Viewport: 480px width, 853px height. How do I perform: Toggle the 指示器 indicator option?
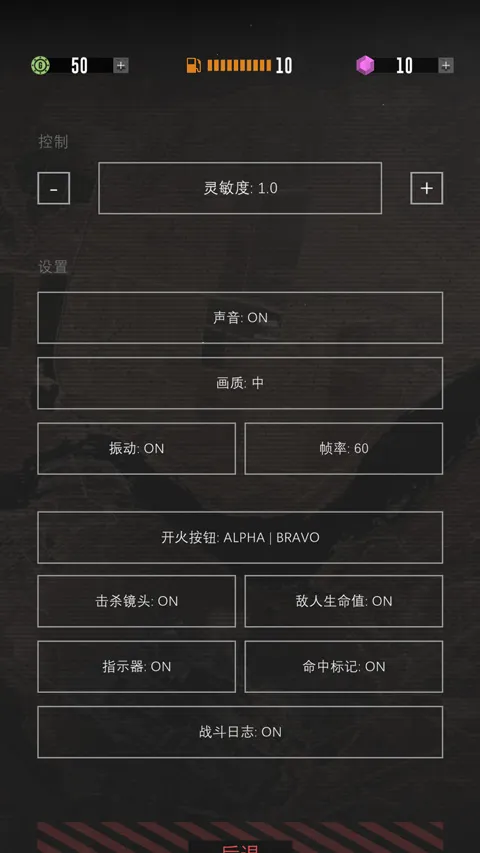tap(137, 666)
